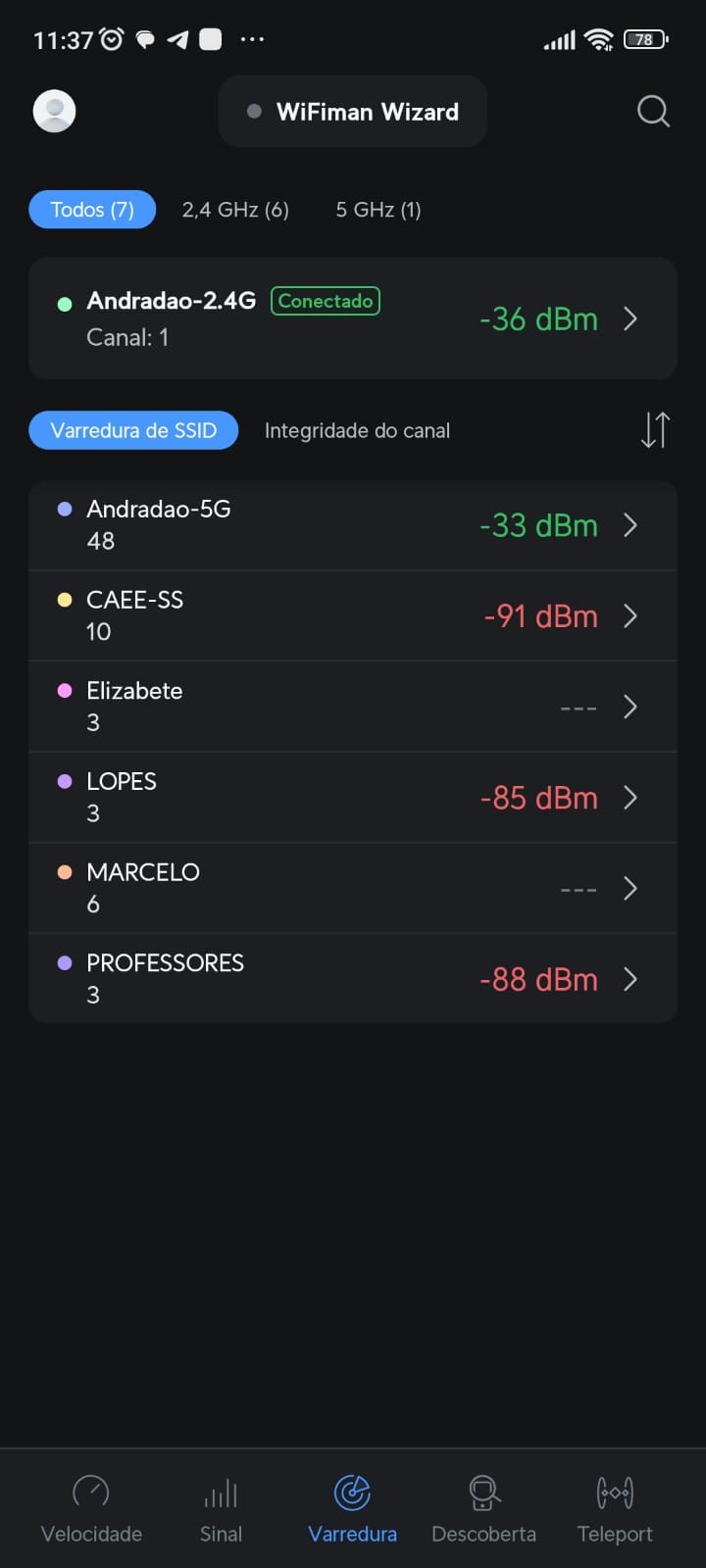Select the LOPES network row
This screenshot has width=706, height=1568.
(353, 797)
